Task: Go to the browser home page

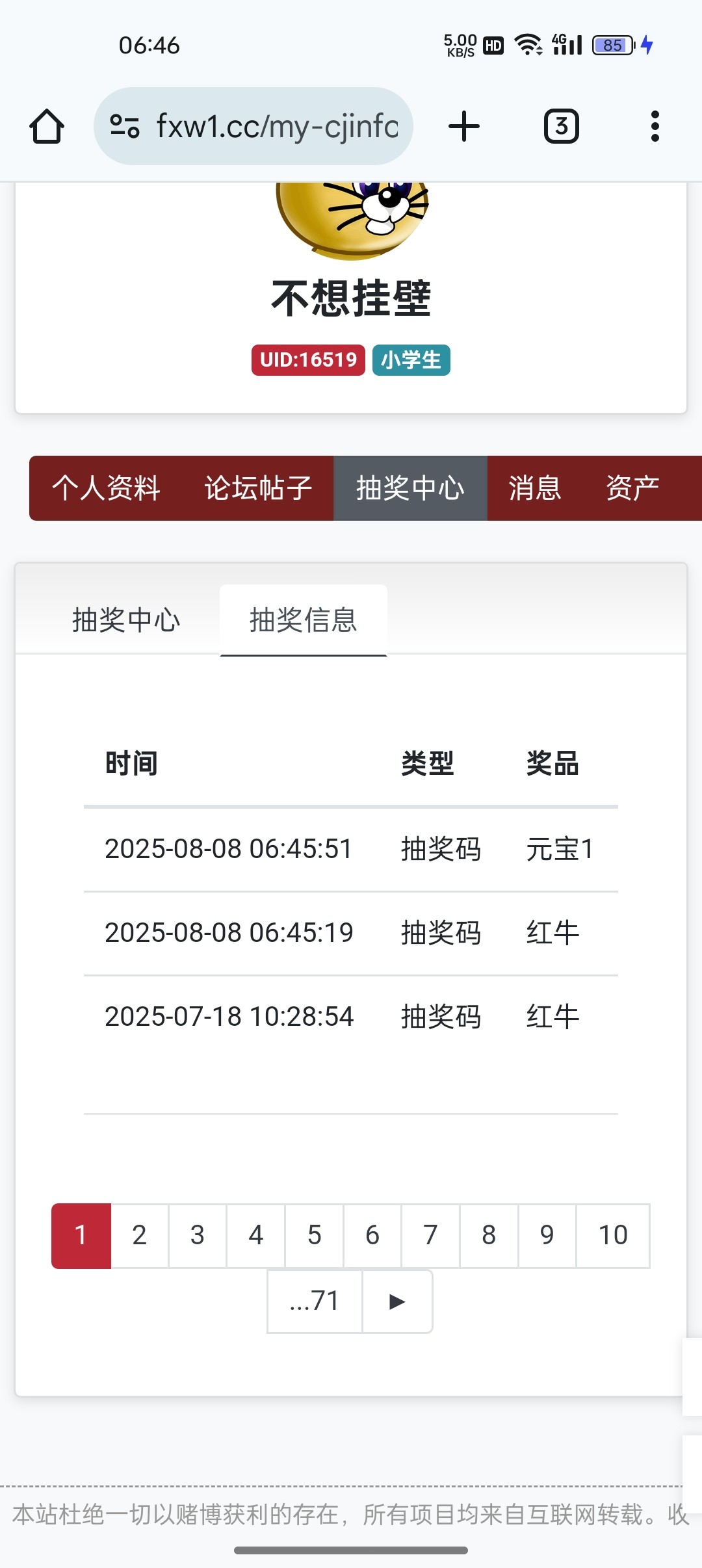Action: (x=47, y=126)
